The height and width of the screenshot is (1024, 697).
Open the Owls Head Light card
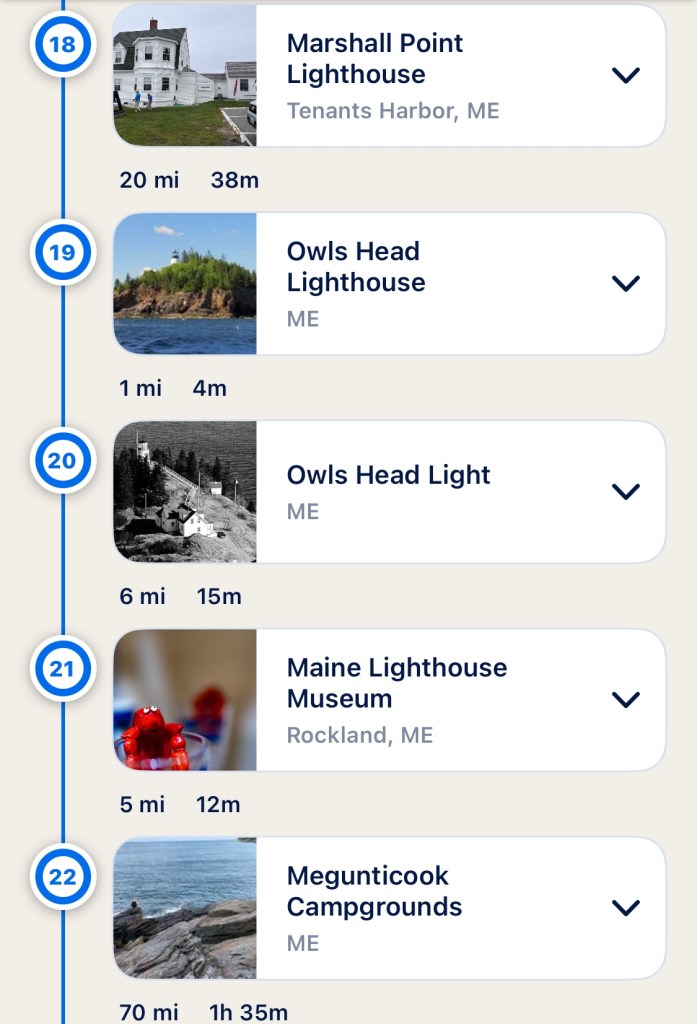pos(400,492)
